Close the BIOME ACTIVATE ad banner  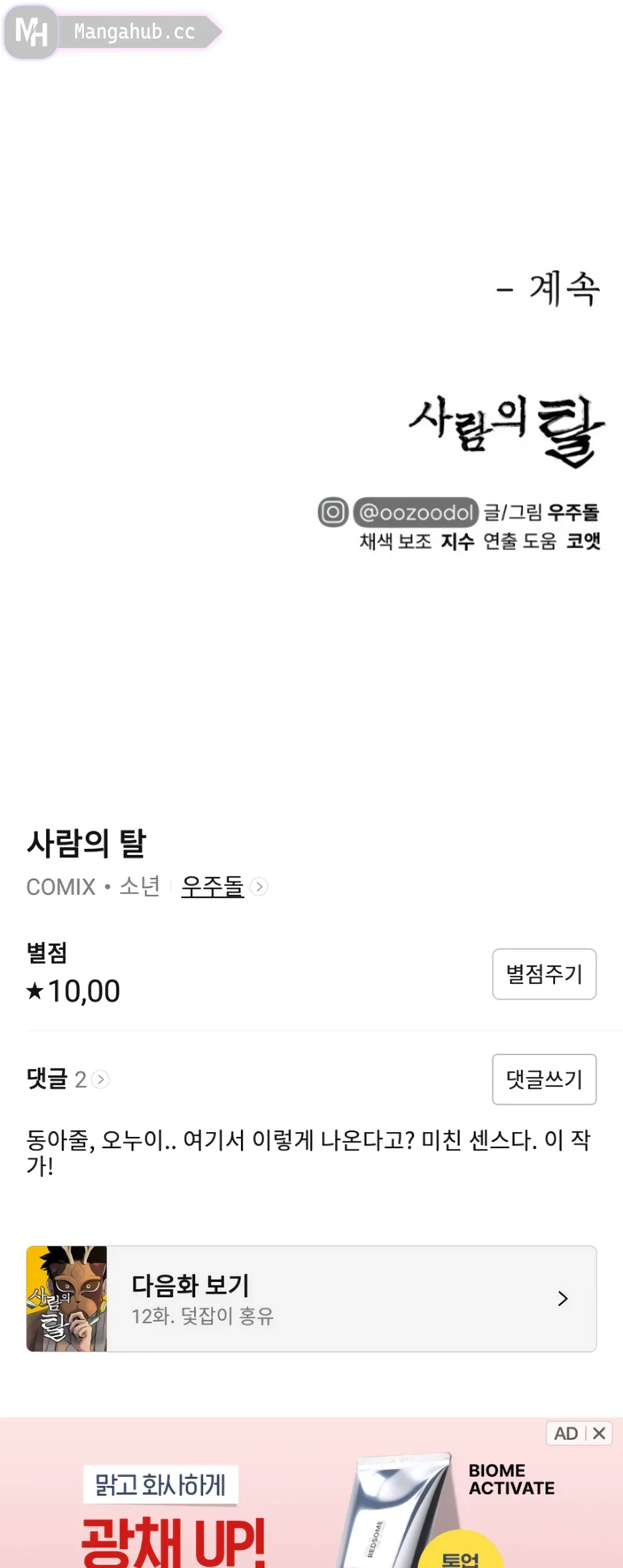tap(599, 1434)
